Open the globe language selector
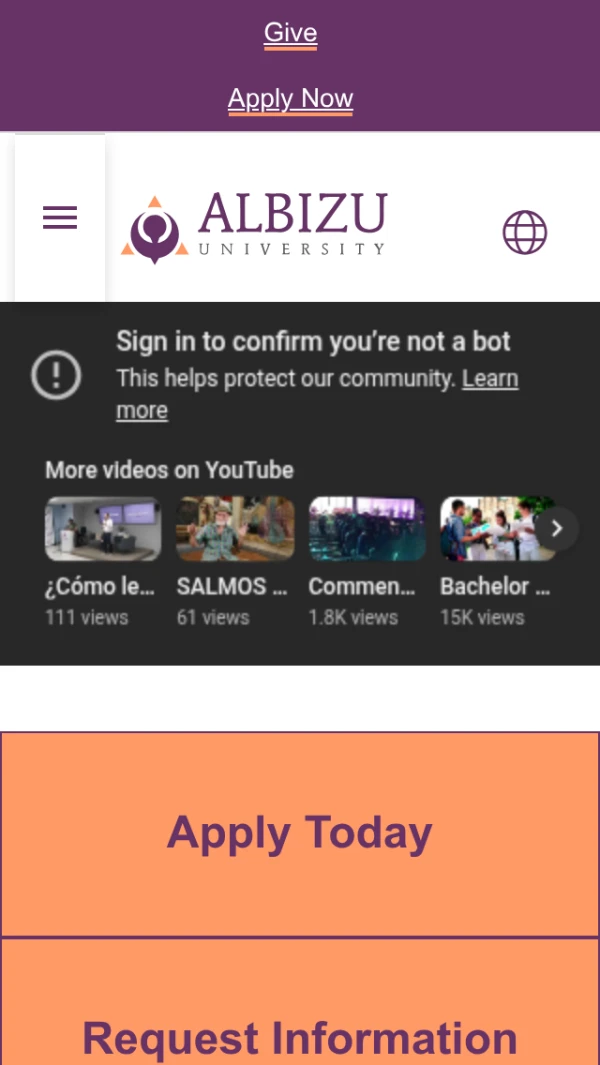600x1065 pixels. (525, 233)
